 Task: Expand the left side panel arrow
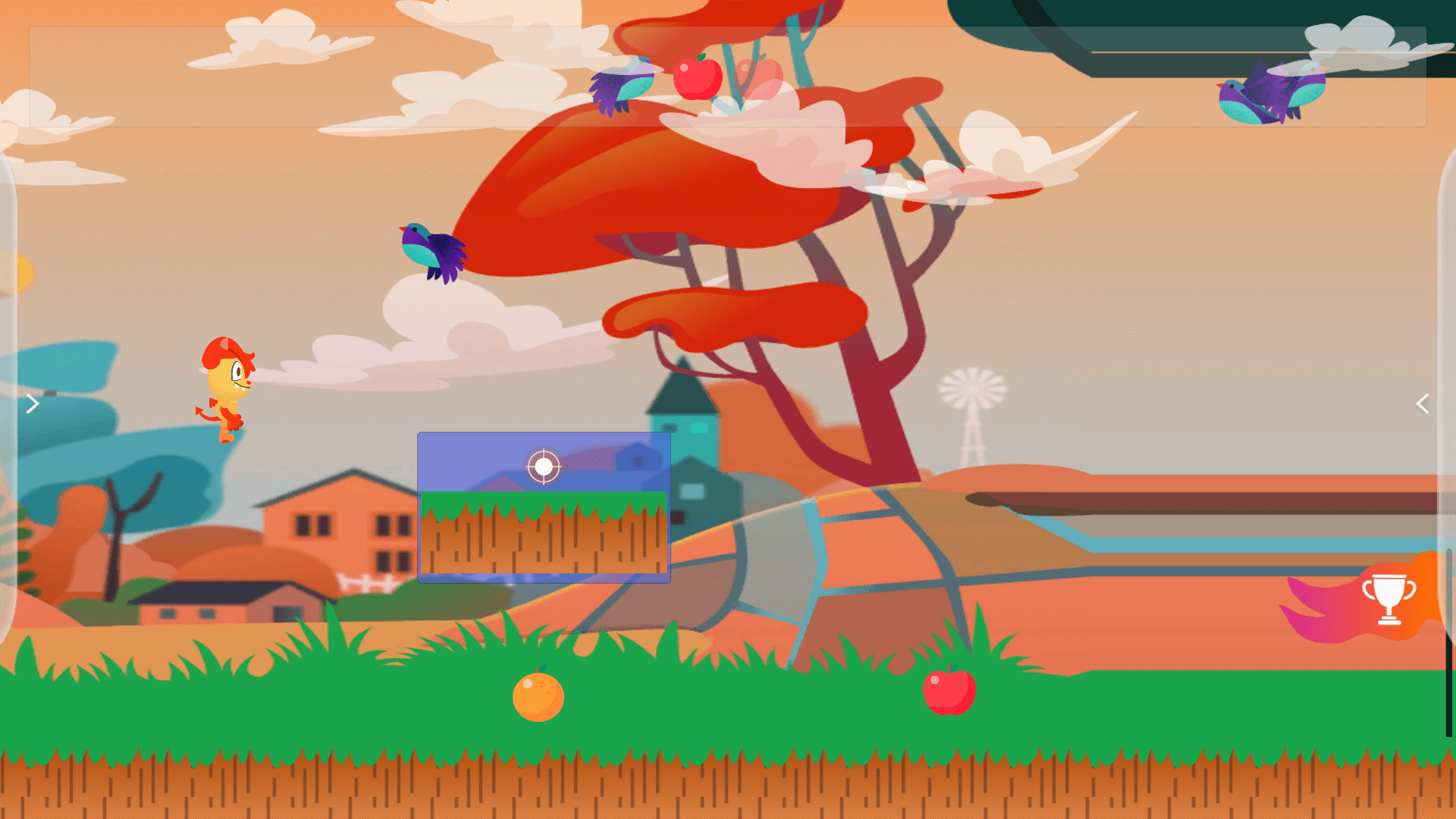point(32,403)
